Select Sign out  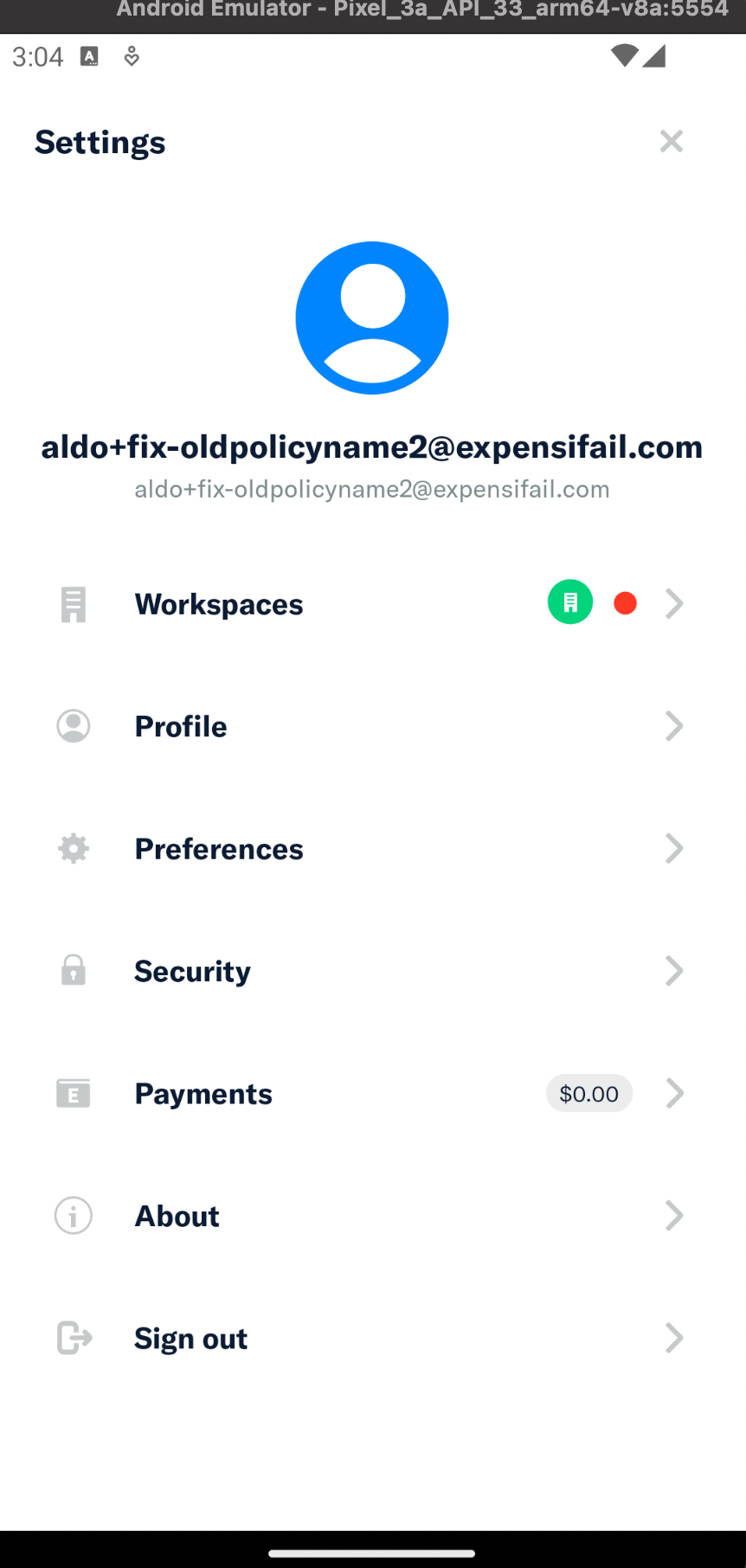pyautogui.click(x=372, y=1339)
